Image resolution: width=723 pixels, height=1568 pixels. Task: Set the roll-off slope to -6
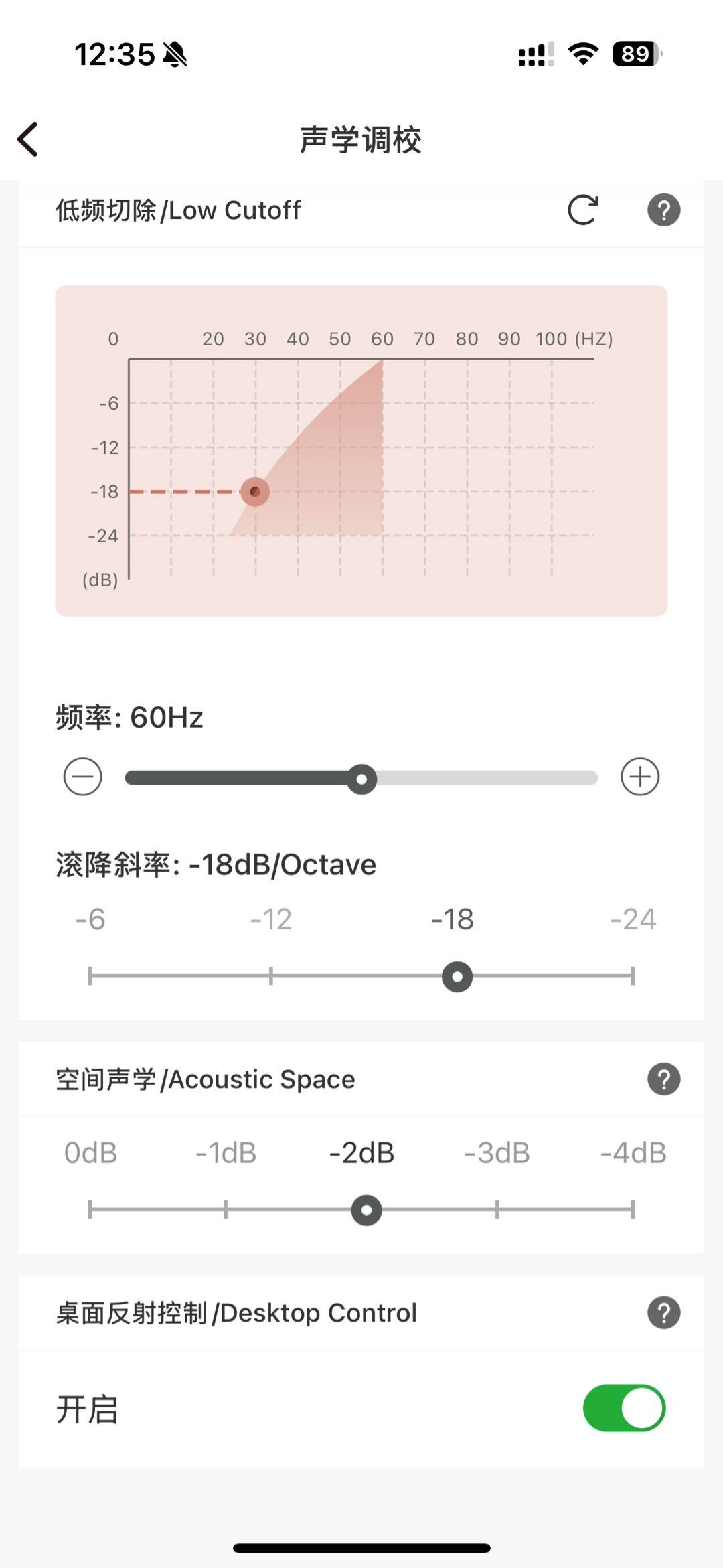point(90,975)
